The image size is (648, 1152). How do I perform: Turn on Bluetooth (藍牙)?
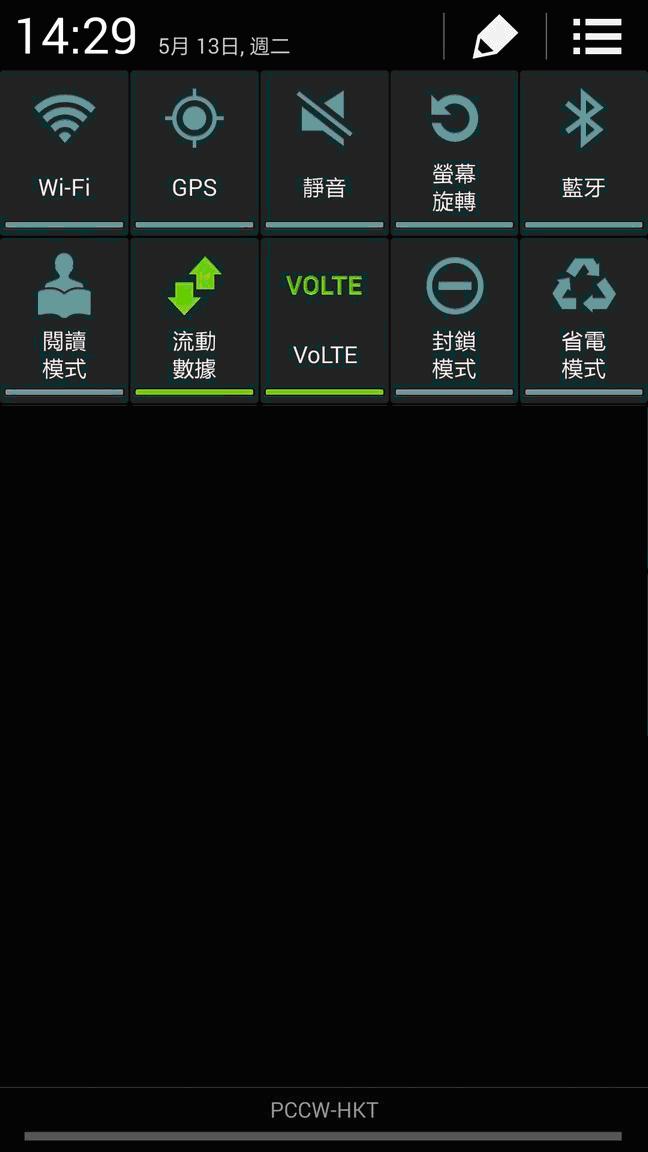tap(584, 150)
